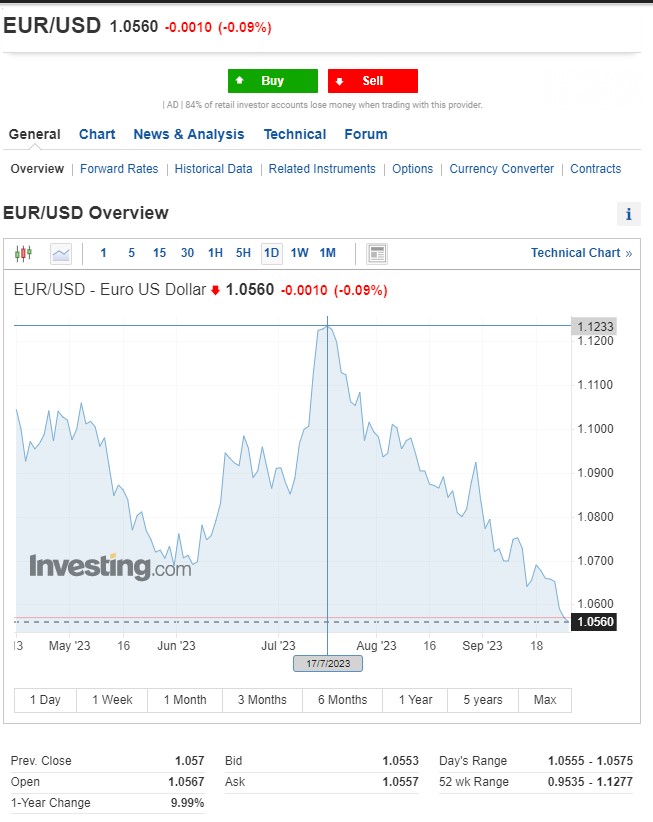Show the 3 Months chart range
Screen dimensions: 653x822
click(x=262, y=700)
